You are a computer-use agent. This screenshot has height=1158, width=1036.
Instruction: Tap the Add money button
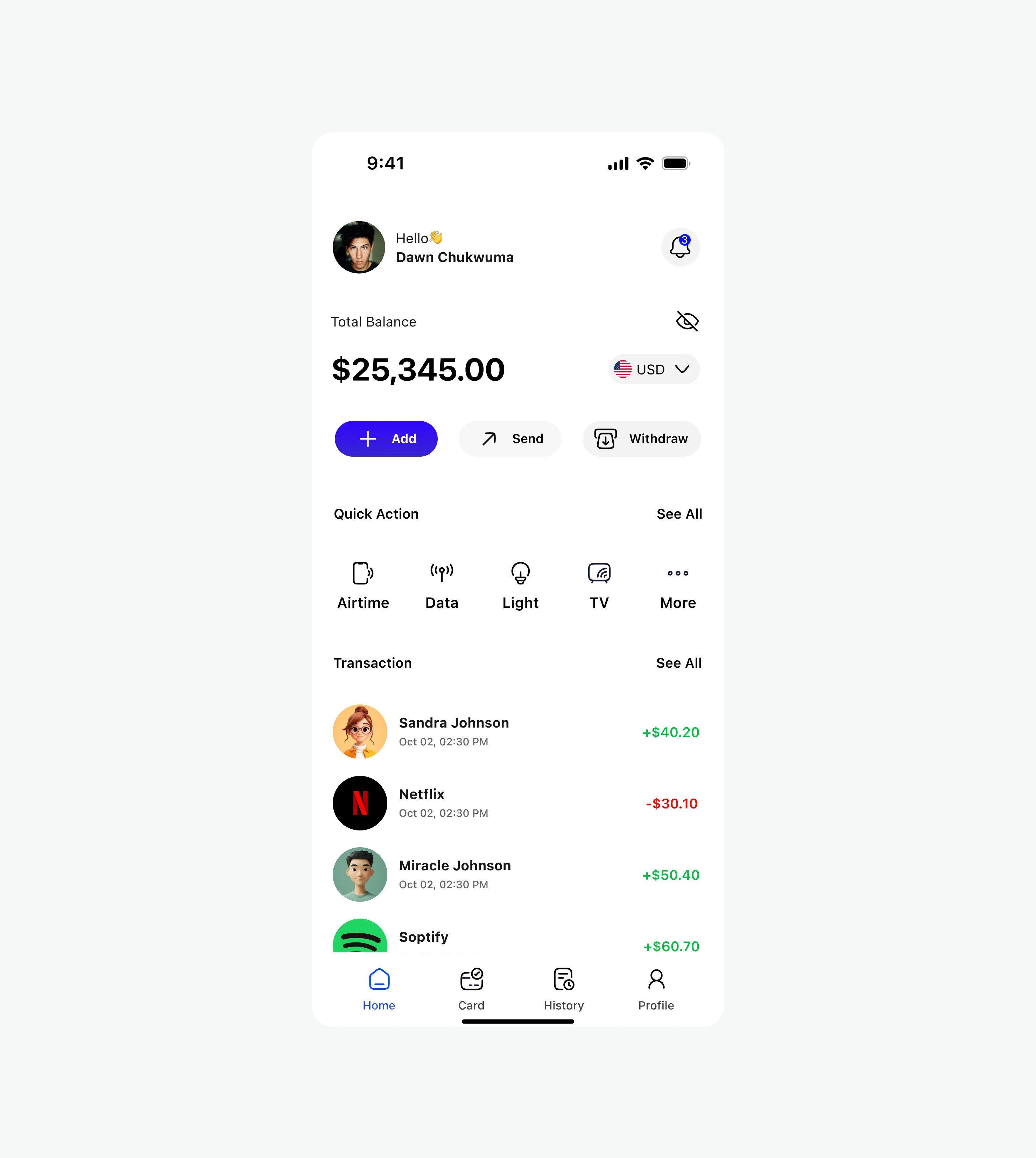(386, 439)
